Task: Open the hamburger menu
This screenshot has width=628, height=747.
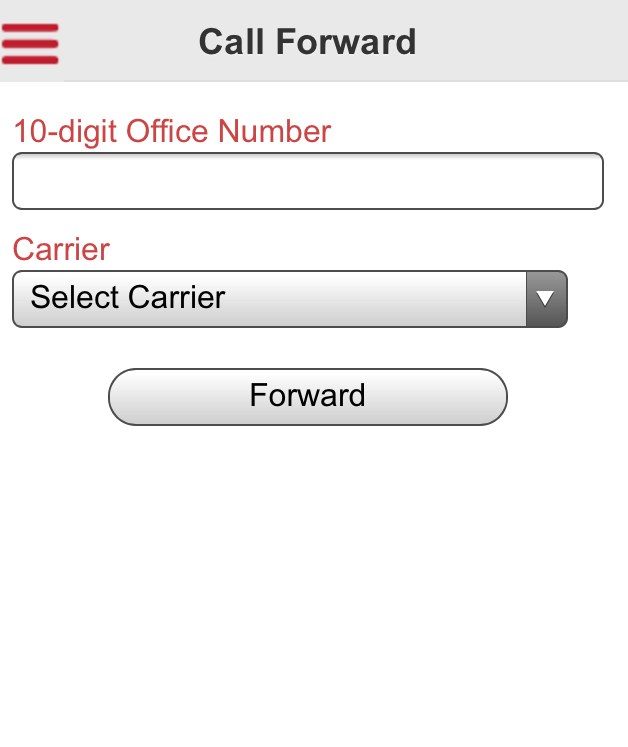Action: [x=30, y=42]
